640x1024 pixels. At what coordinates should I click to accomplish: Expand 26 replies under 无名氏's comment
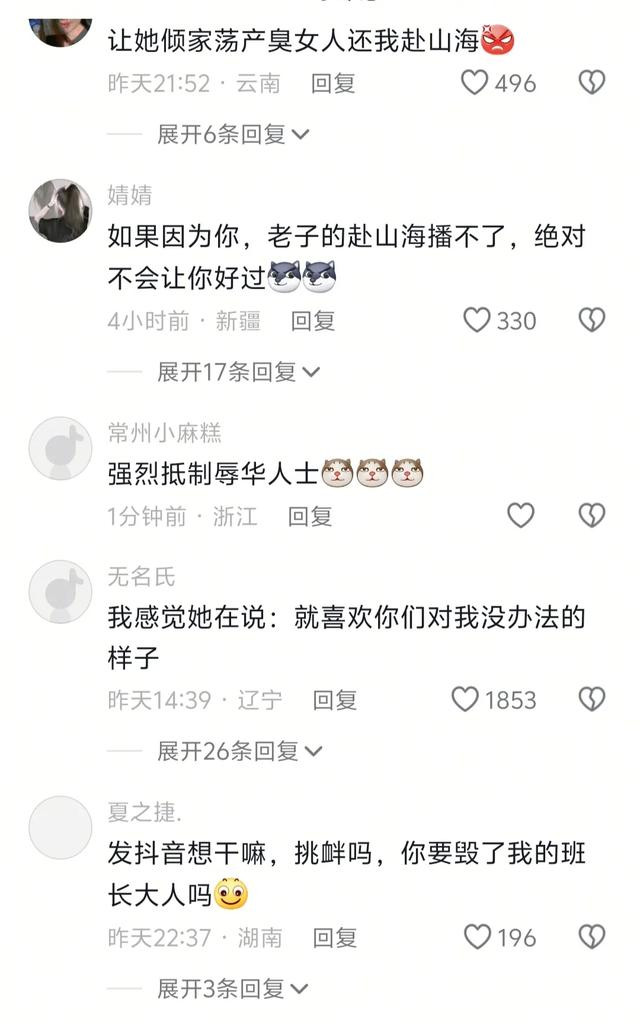pos(240,752)
